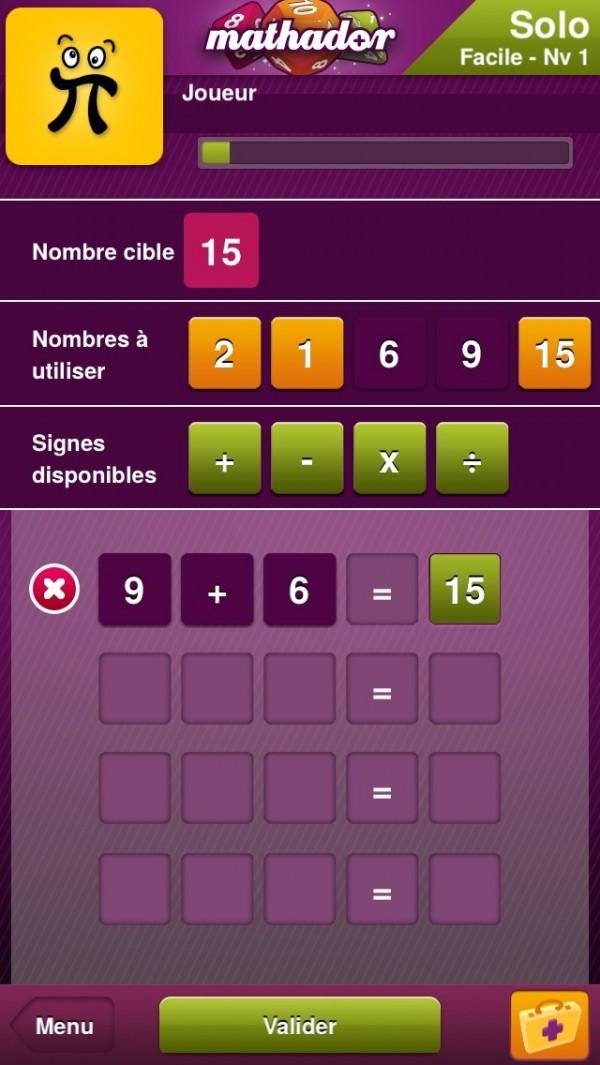Open the first-aid kit help icon
This screenshot has width=600, height=1065.
coord(549,1025)
